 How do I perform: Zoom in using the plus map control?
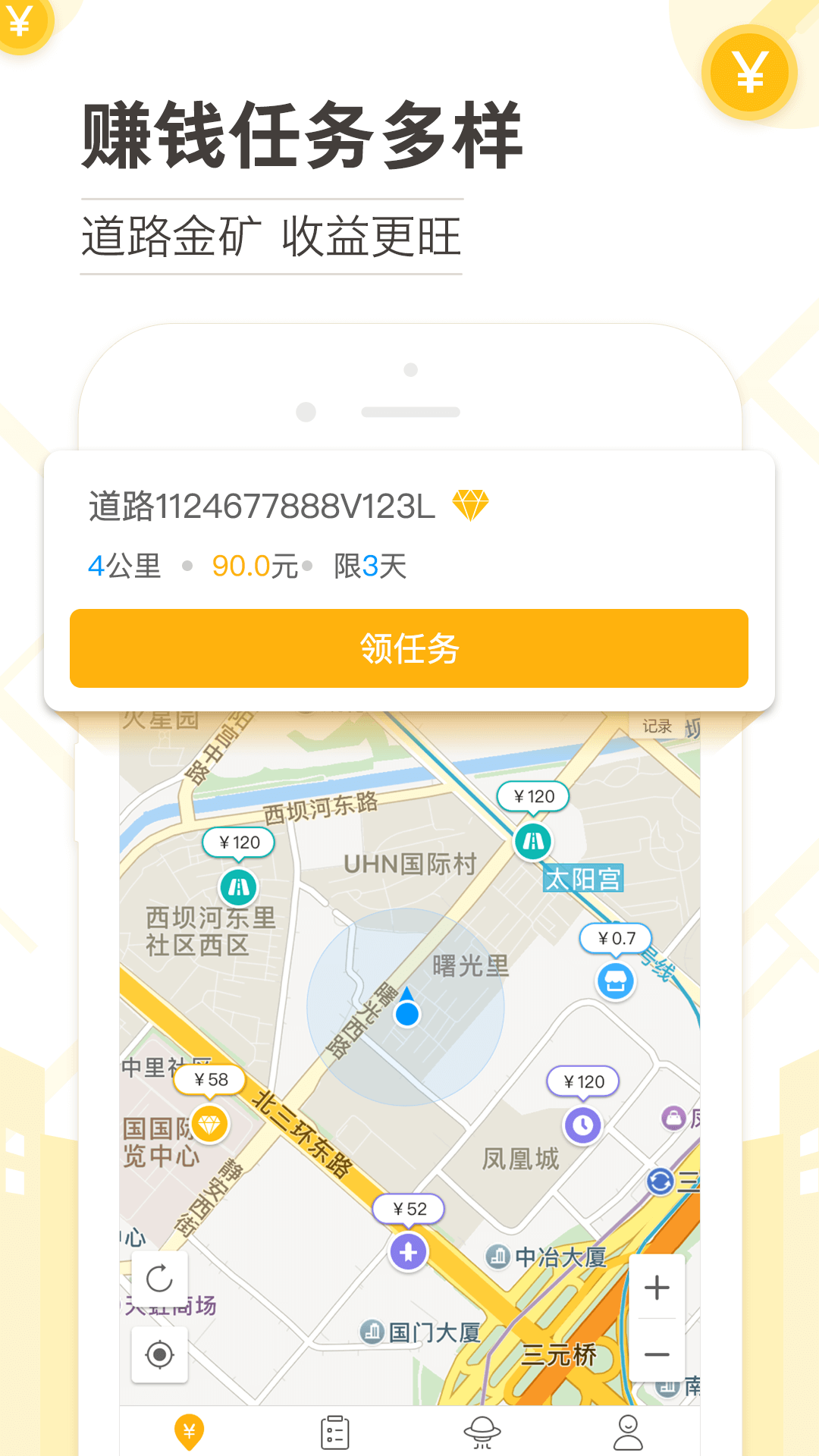click(657, 1287)
